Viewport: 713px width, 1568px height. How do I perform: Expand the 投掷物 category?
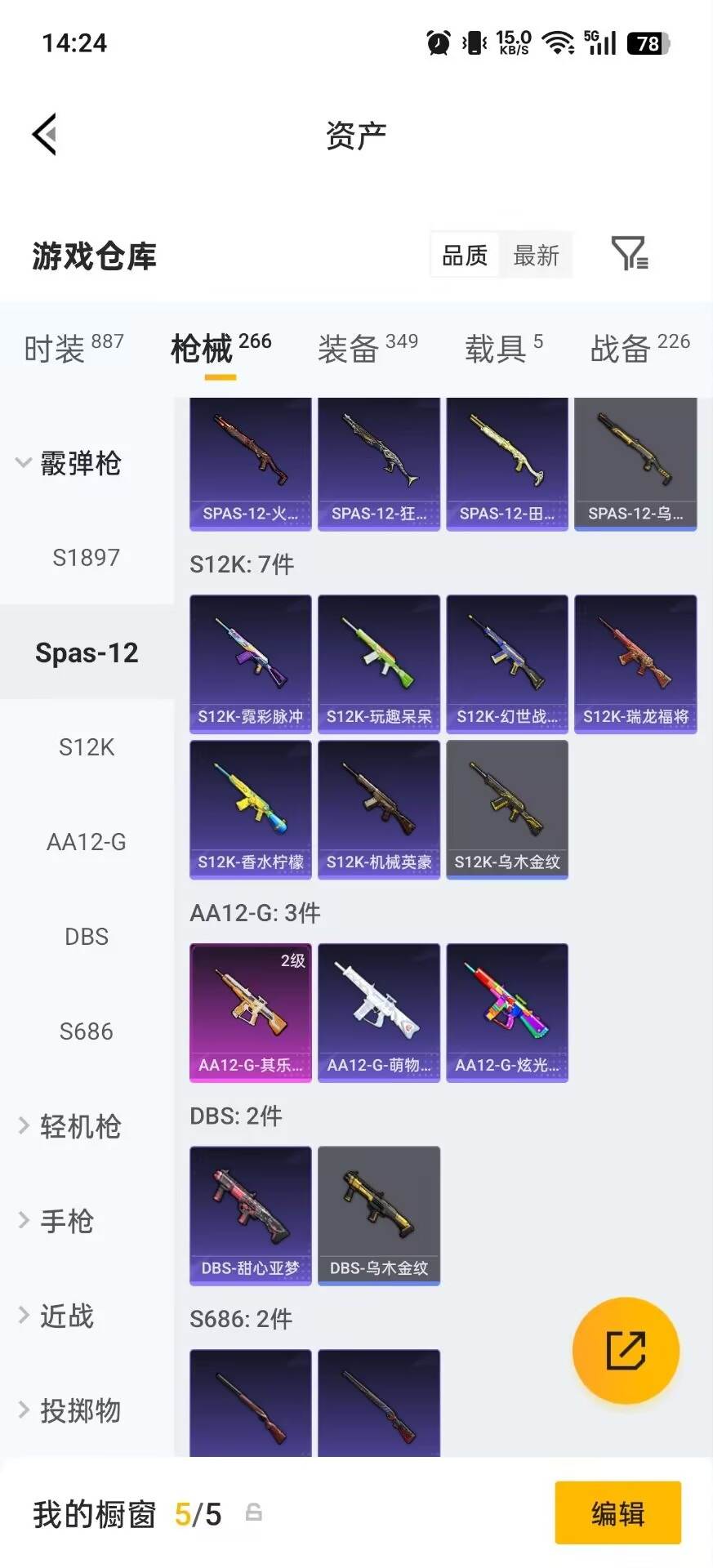tap(70, 1410)
